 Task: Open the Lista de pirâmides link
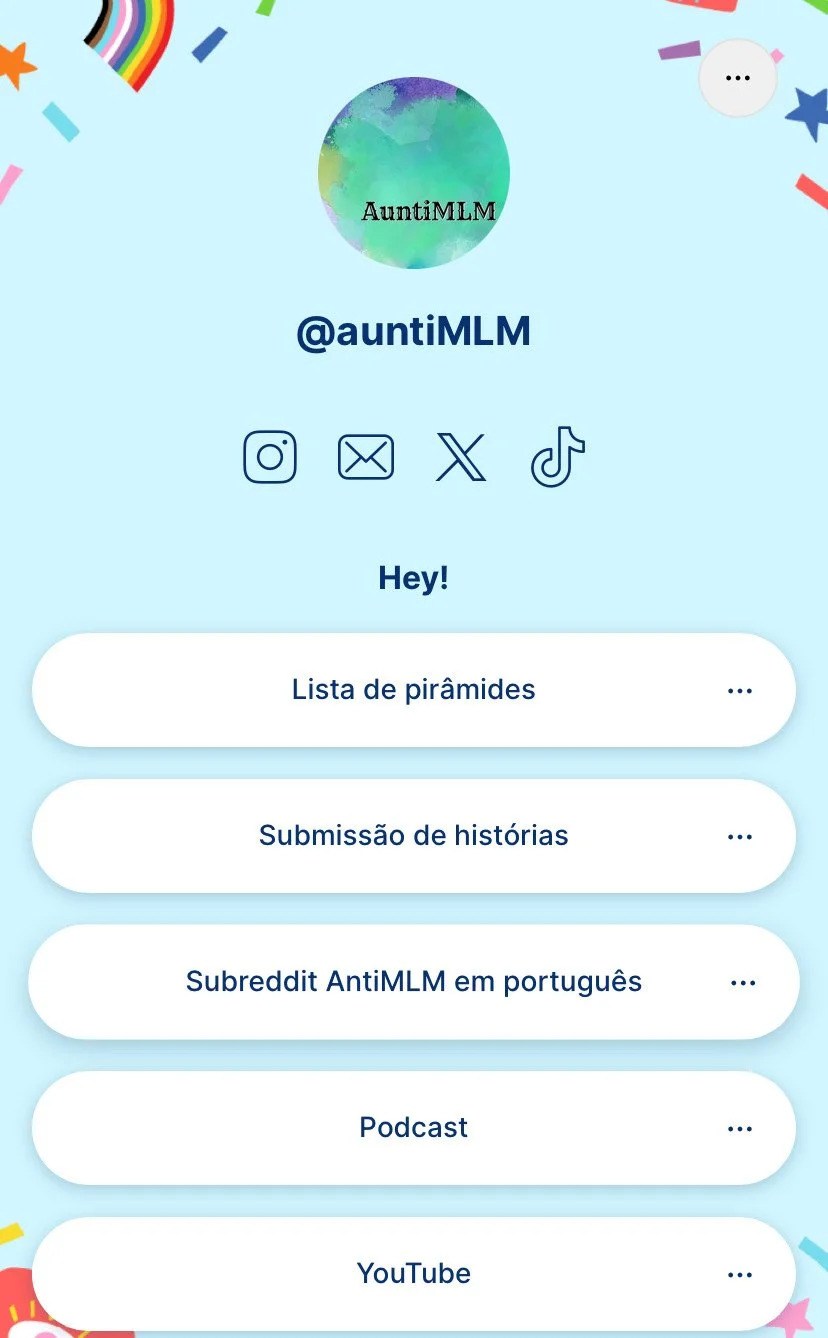pos(413,690)
